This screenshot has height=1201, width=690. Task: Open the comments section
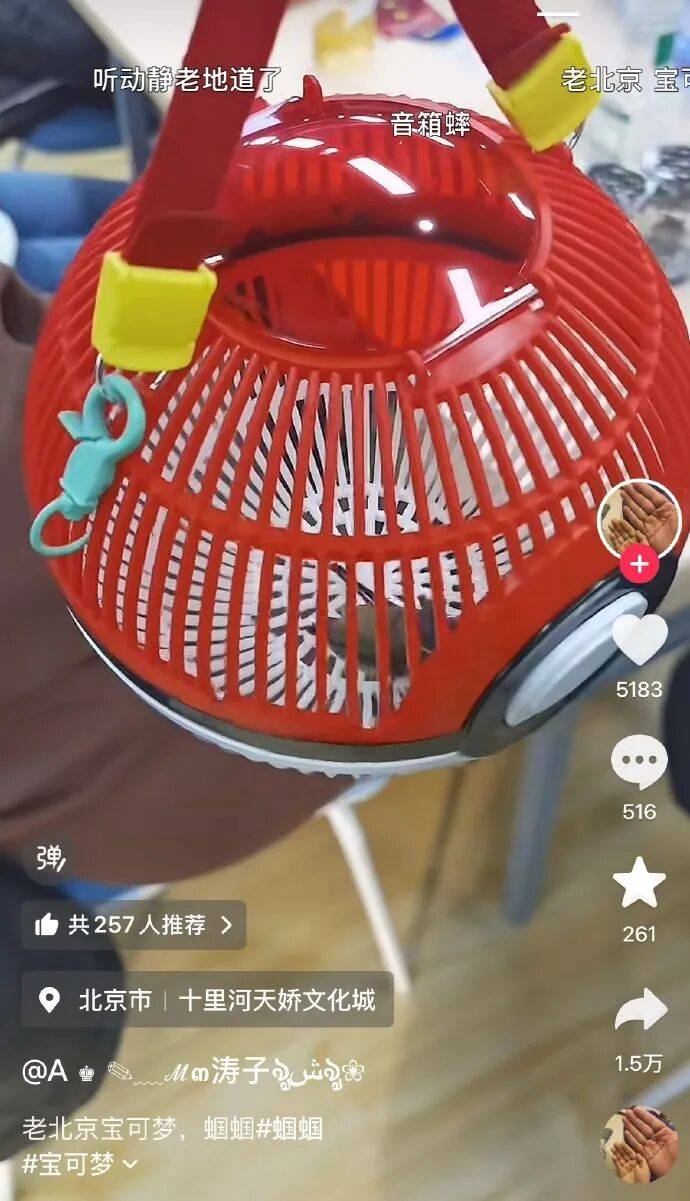(x=639, y=763)
